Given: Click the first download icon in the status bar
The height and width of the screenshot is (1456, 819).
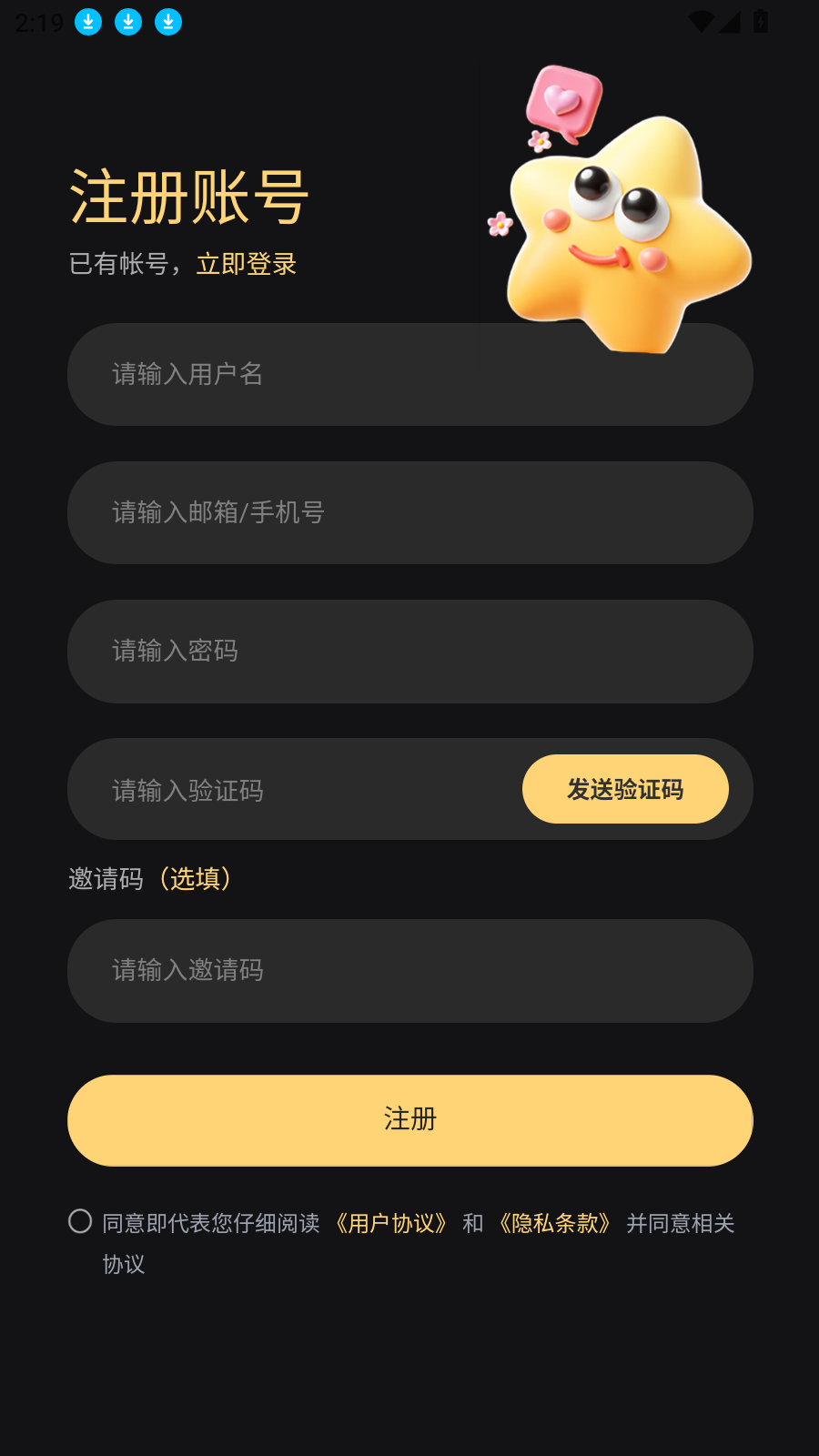Looking at the screenshot, I should [x=87, y=20].
